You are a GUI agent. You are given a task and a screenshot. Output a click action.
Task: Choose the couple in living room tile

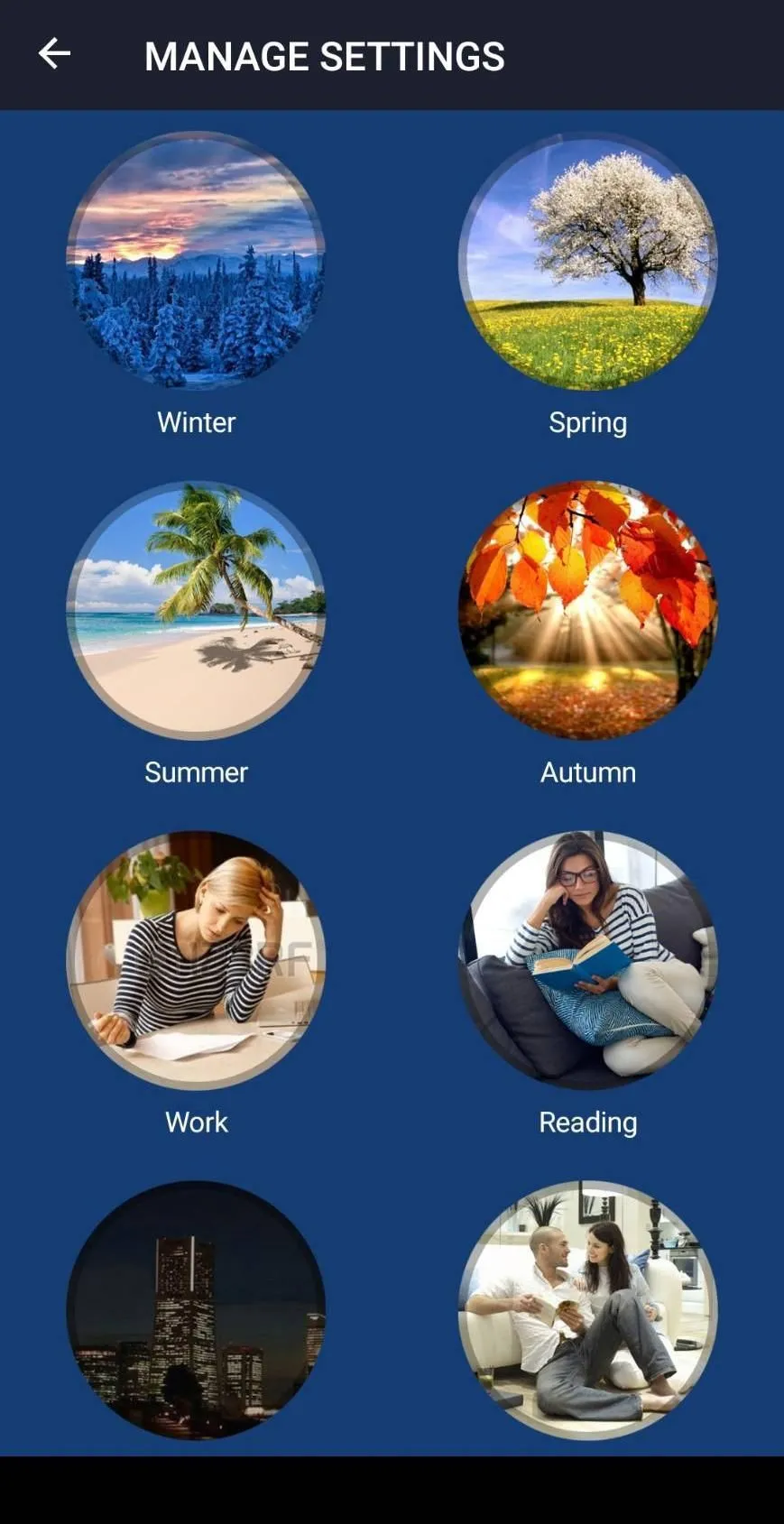pos(587,1309)
